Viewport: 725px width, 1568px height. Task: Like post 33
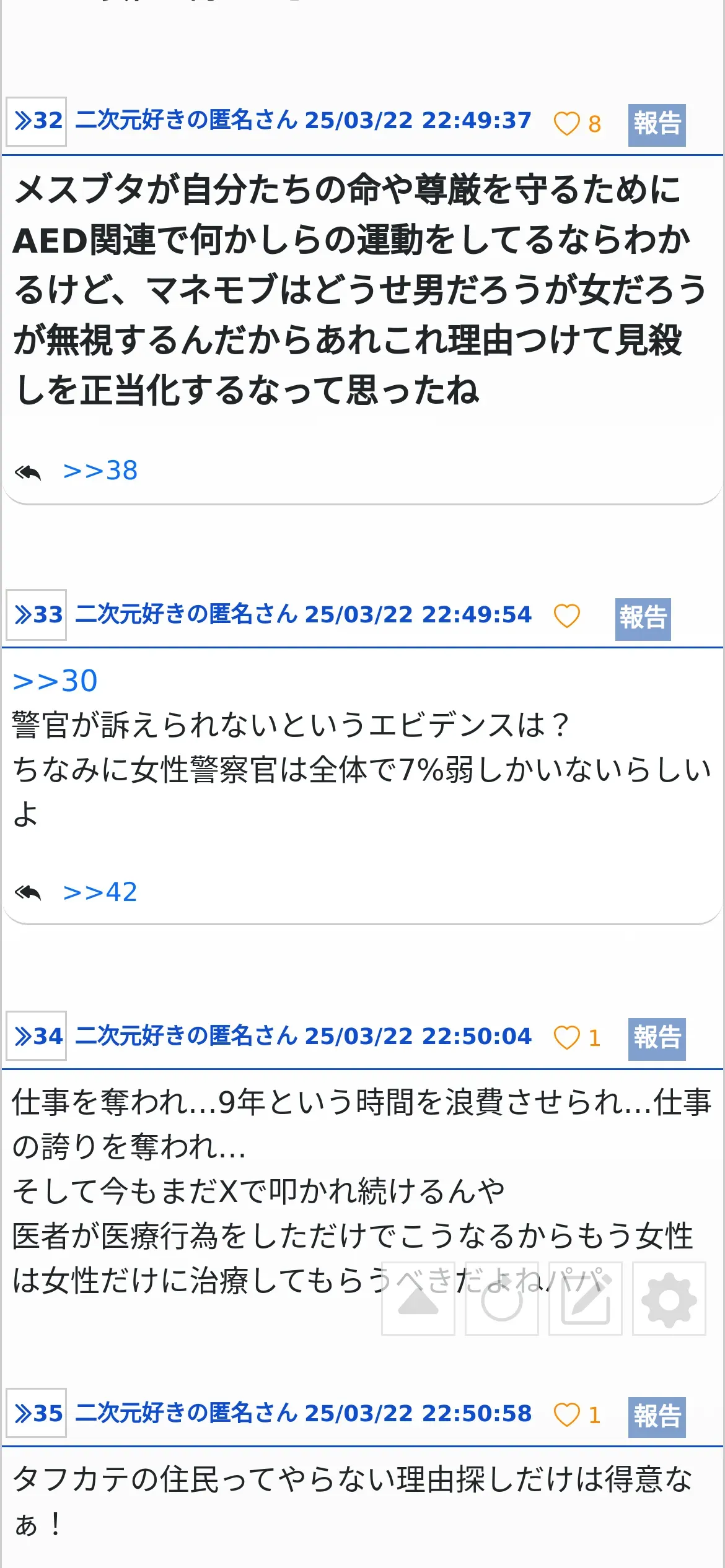click(566, 616)
